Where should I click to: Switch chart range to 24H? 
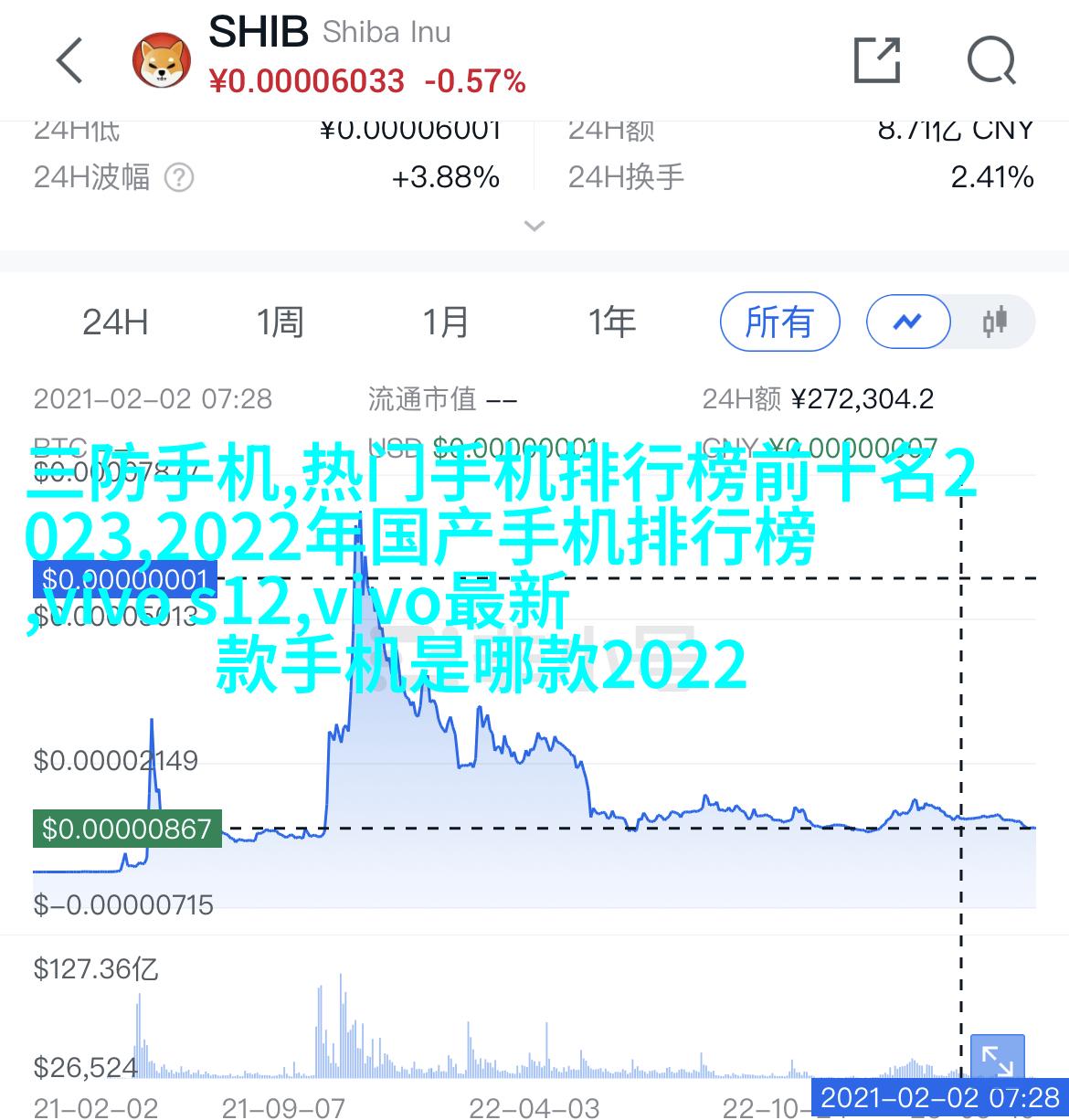[x=115, y=322]
